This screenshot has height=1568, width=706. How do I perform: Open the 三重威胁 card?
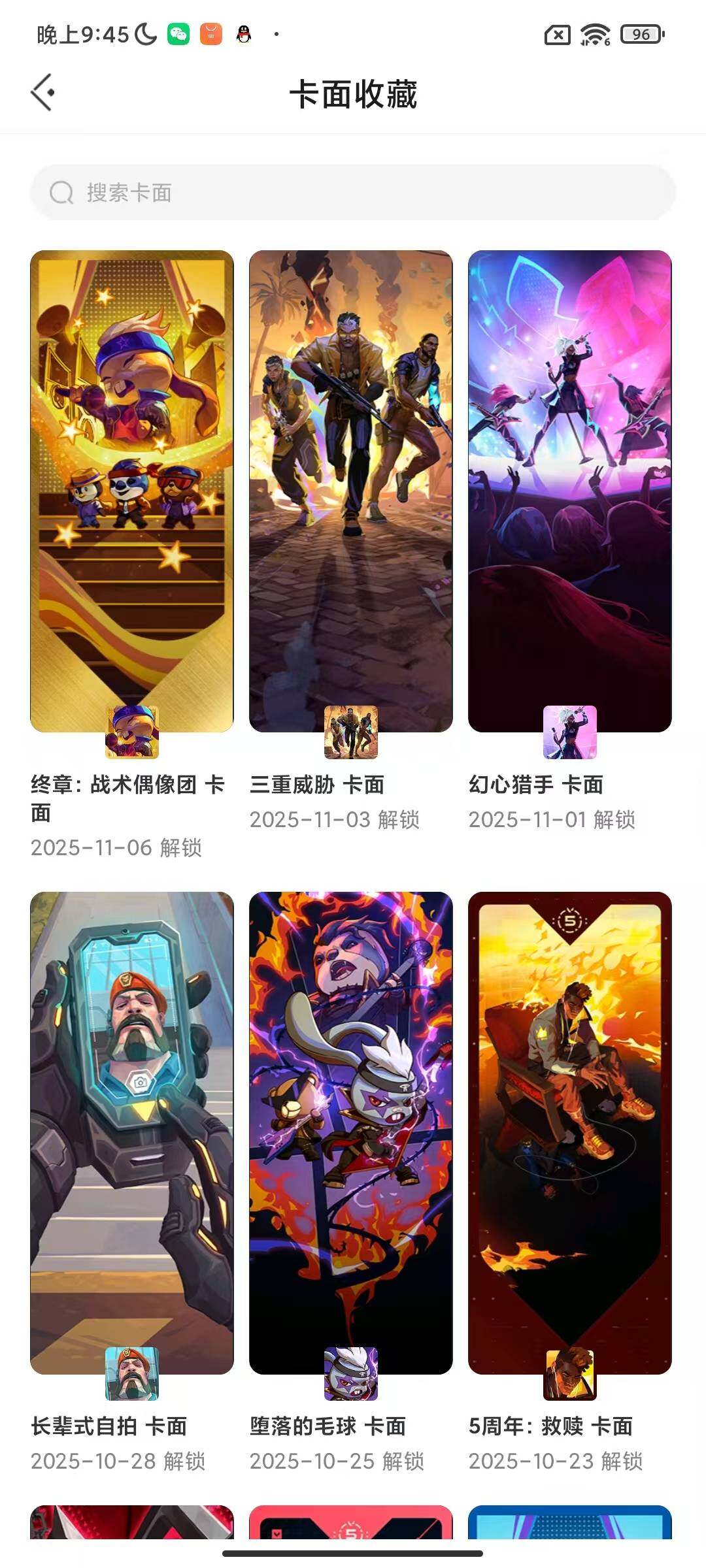tap(351, 491)
